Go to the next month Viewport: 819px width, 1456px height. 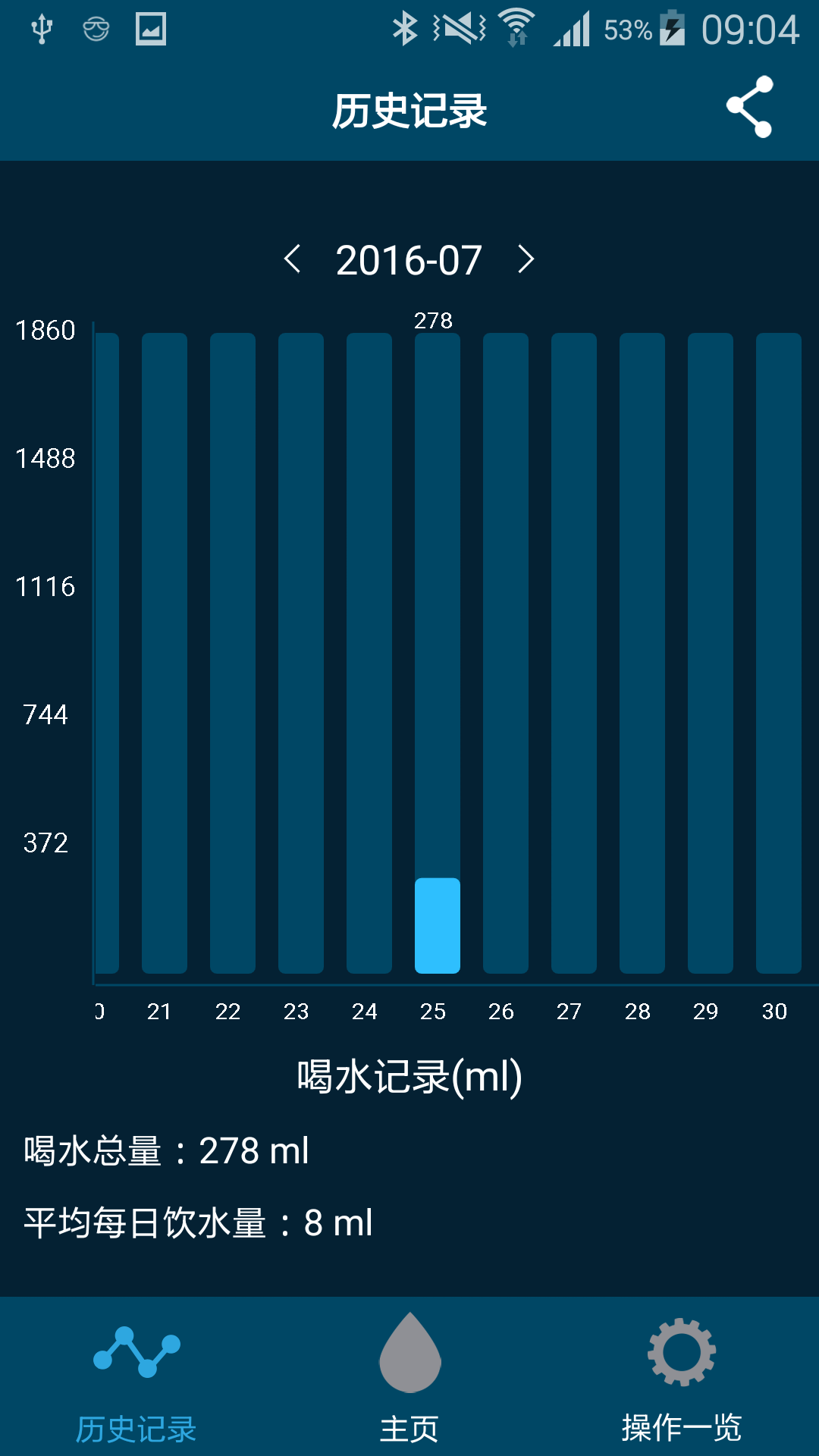coord(526,259)
